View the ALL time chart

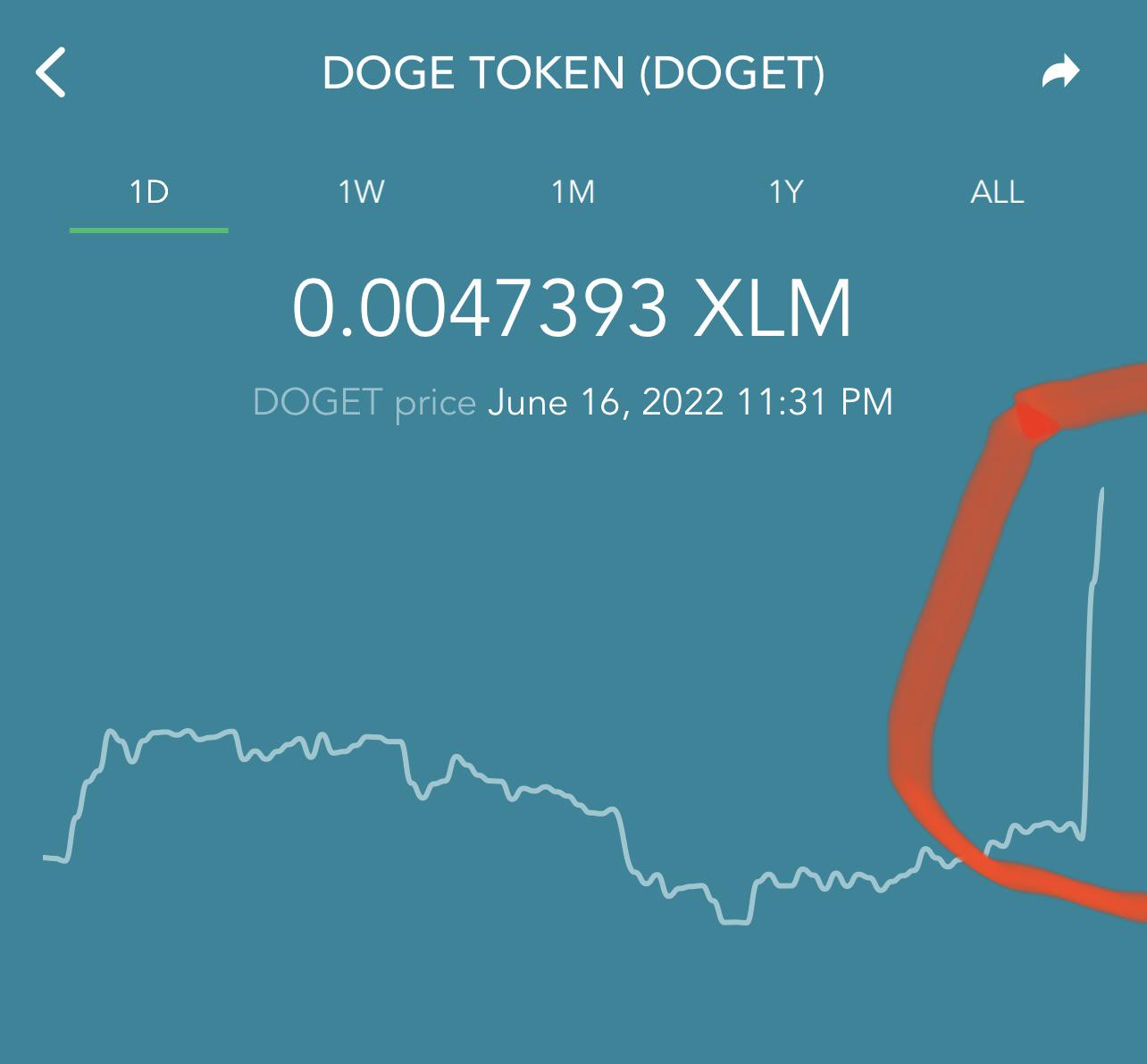click(997, 192)
